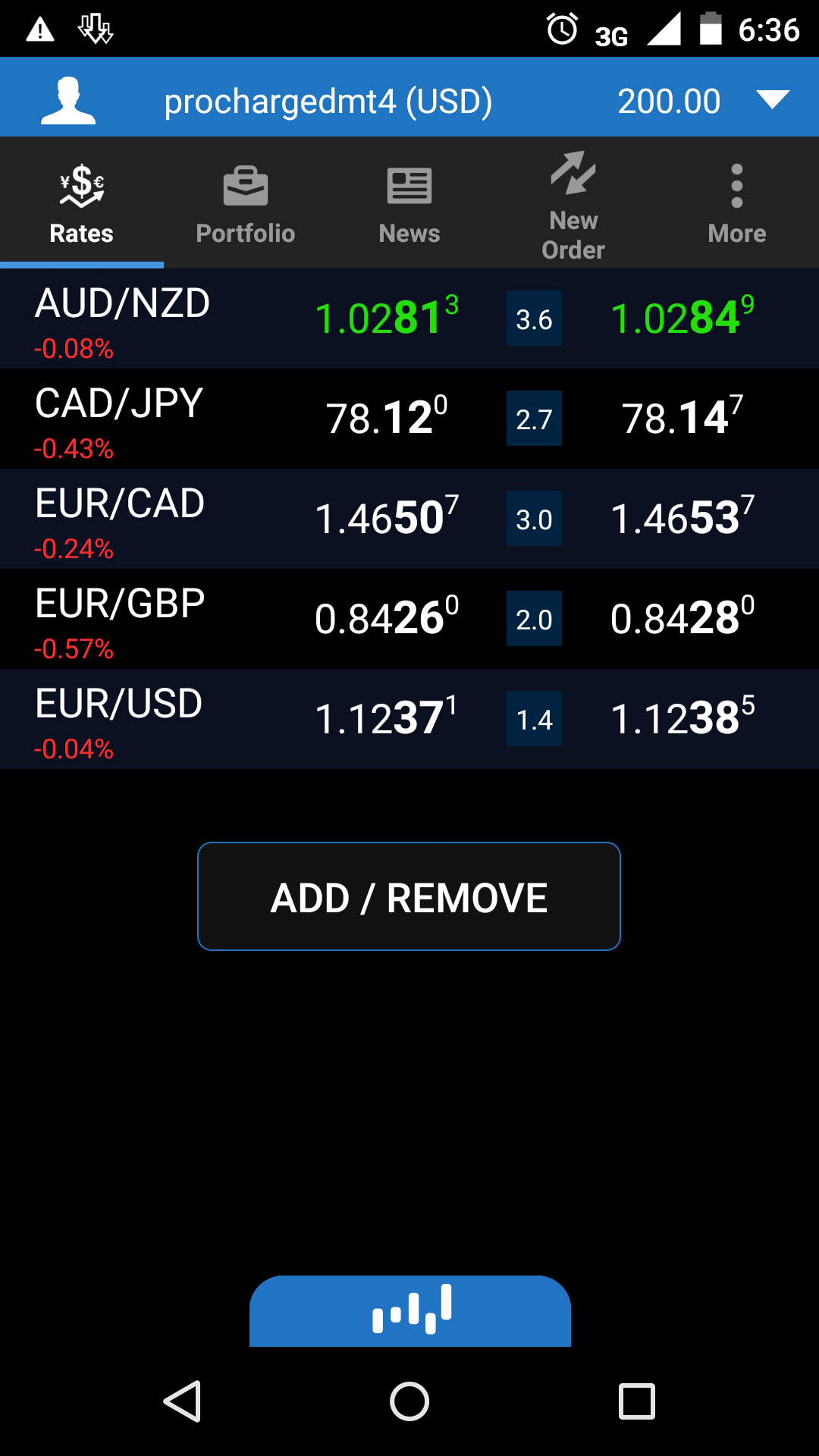819x1456 pixels.
Task: Open the CAD/JPY rate row
Action: (x=118, y=419)
